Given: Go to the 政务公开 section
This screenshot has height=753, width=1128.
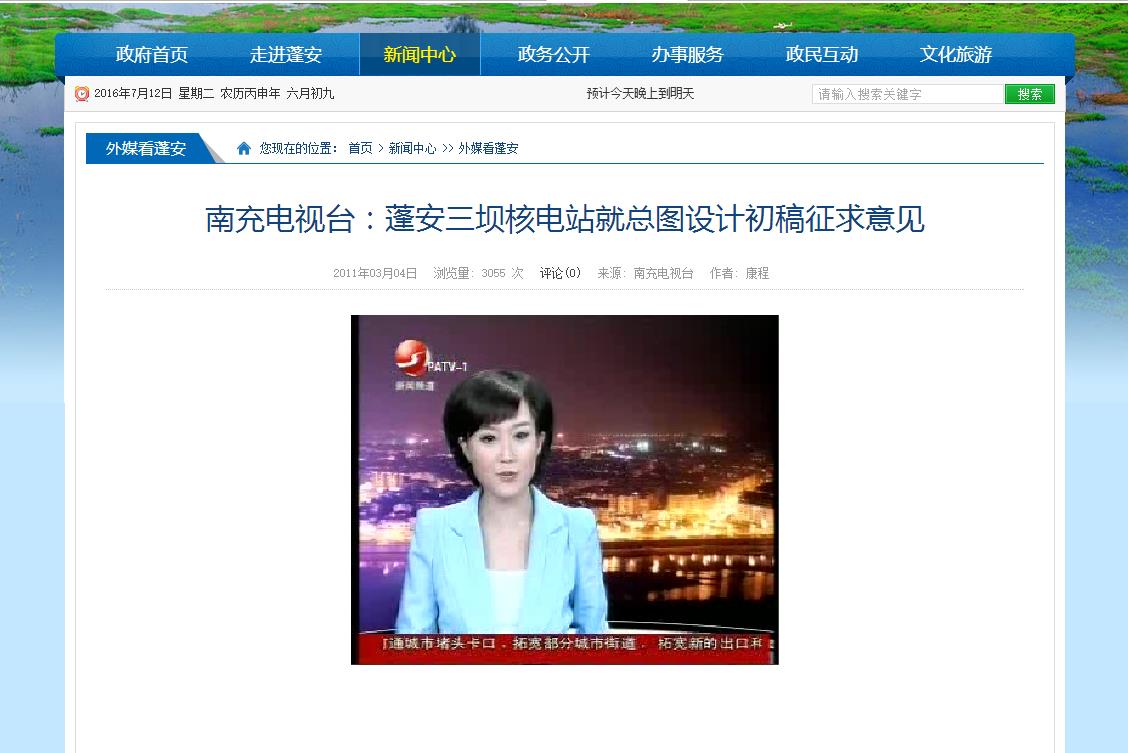Looking at the screenshot, I should tap(554, 55).
